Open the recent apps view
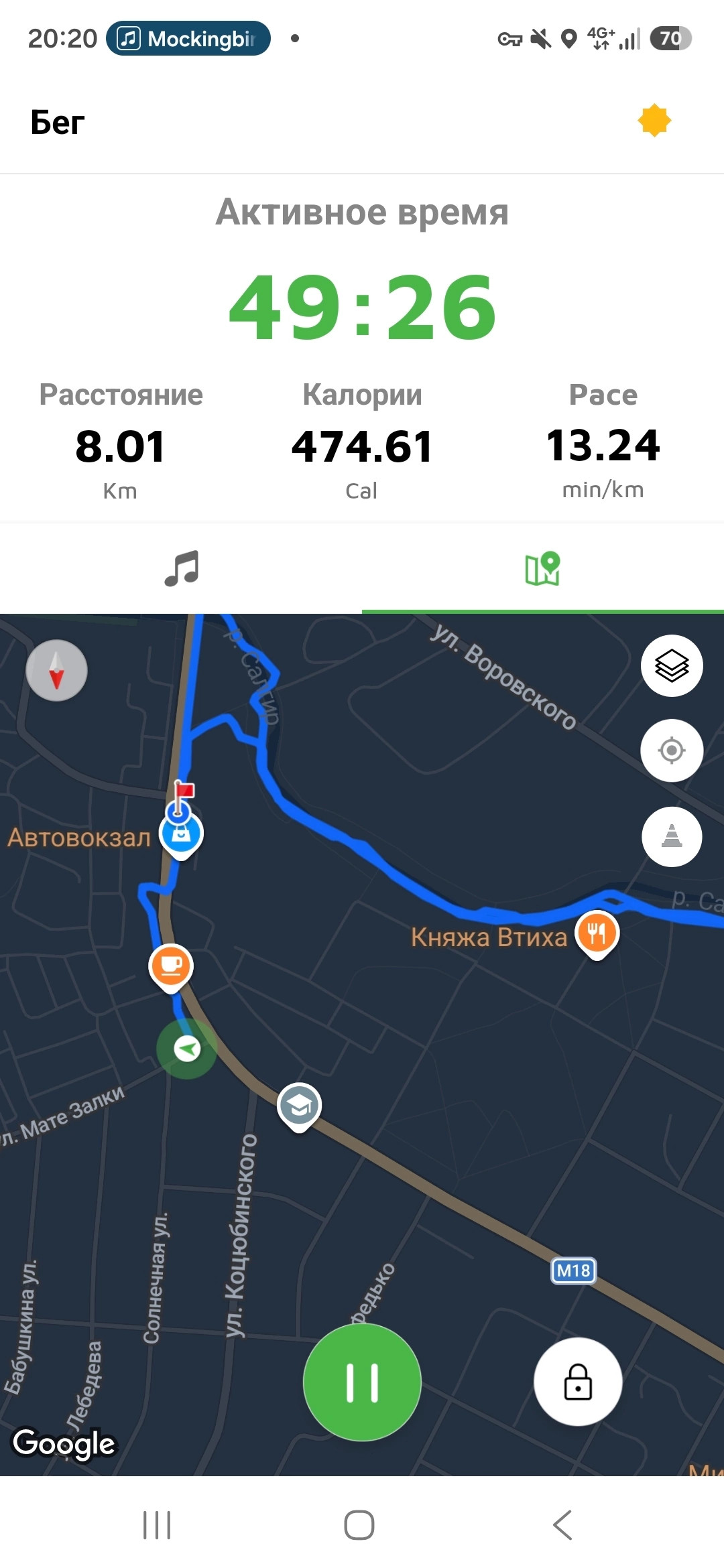Viewport: 724px width, 1568px height. tap(157, 1525)
